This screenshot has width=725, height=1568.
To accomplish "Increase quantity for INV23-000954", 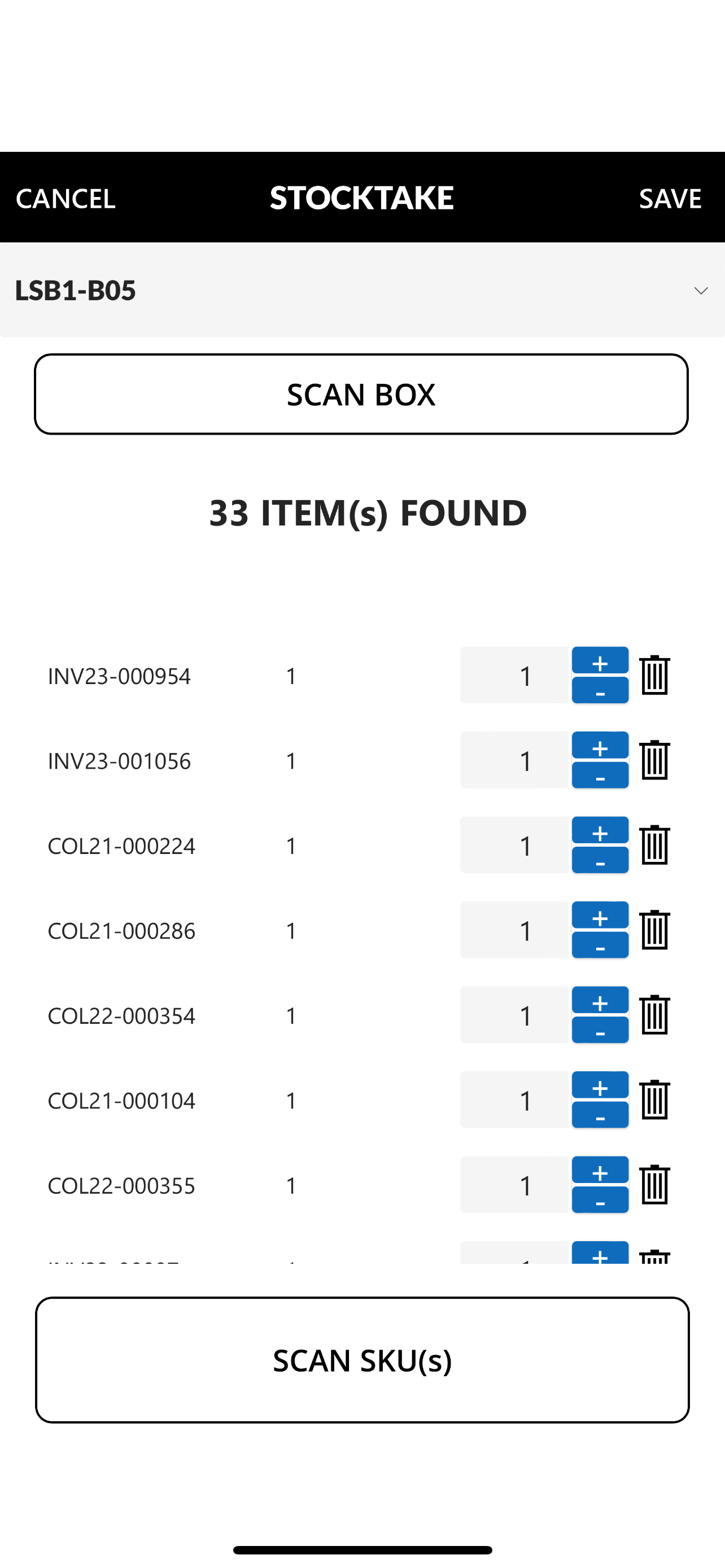I will (x=600, y=660).
